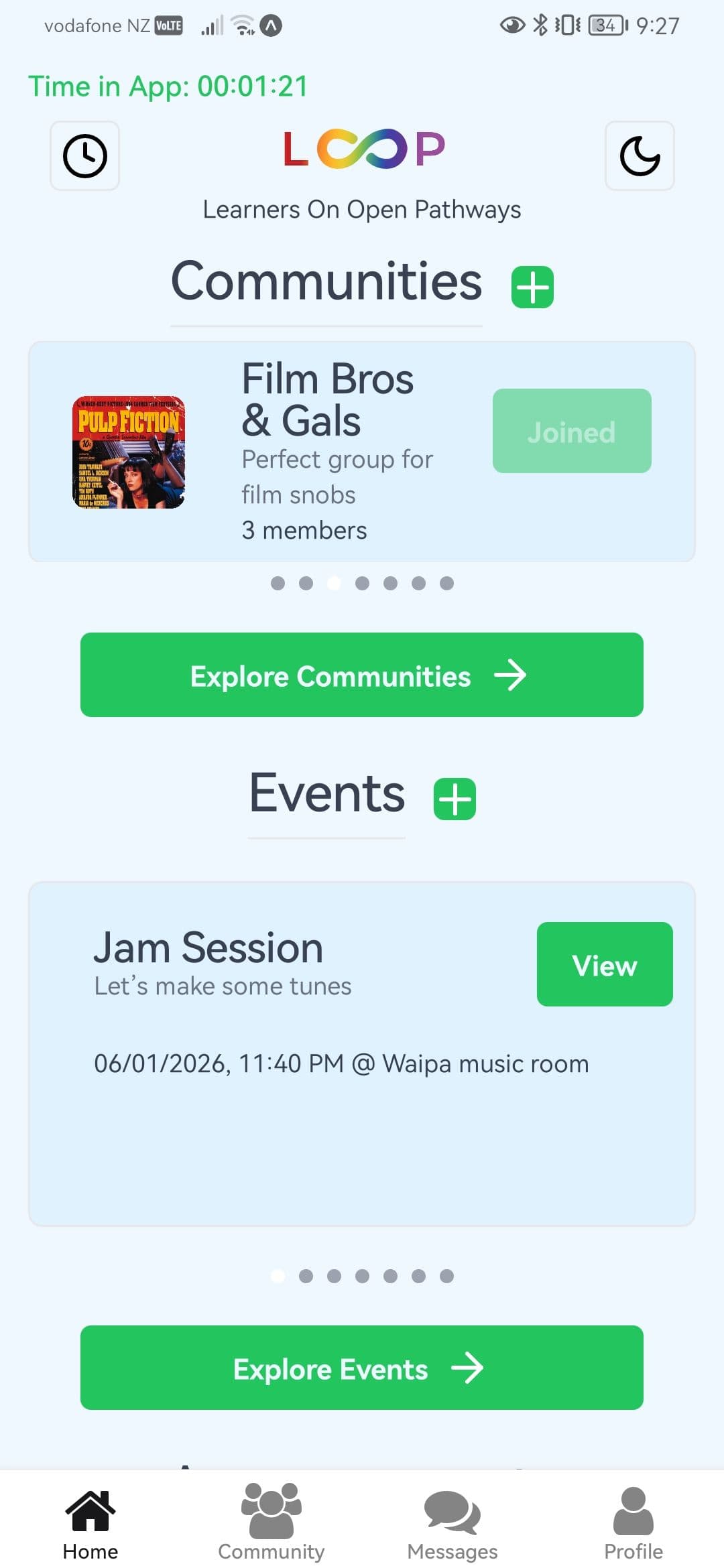Go to the Home tab
The height and width of the screenshot is (1568, 724).
click(x=90, y=1522)
